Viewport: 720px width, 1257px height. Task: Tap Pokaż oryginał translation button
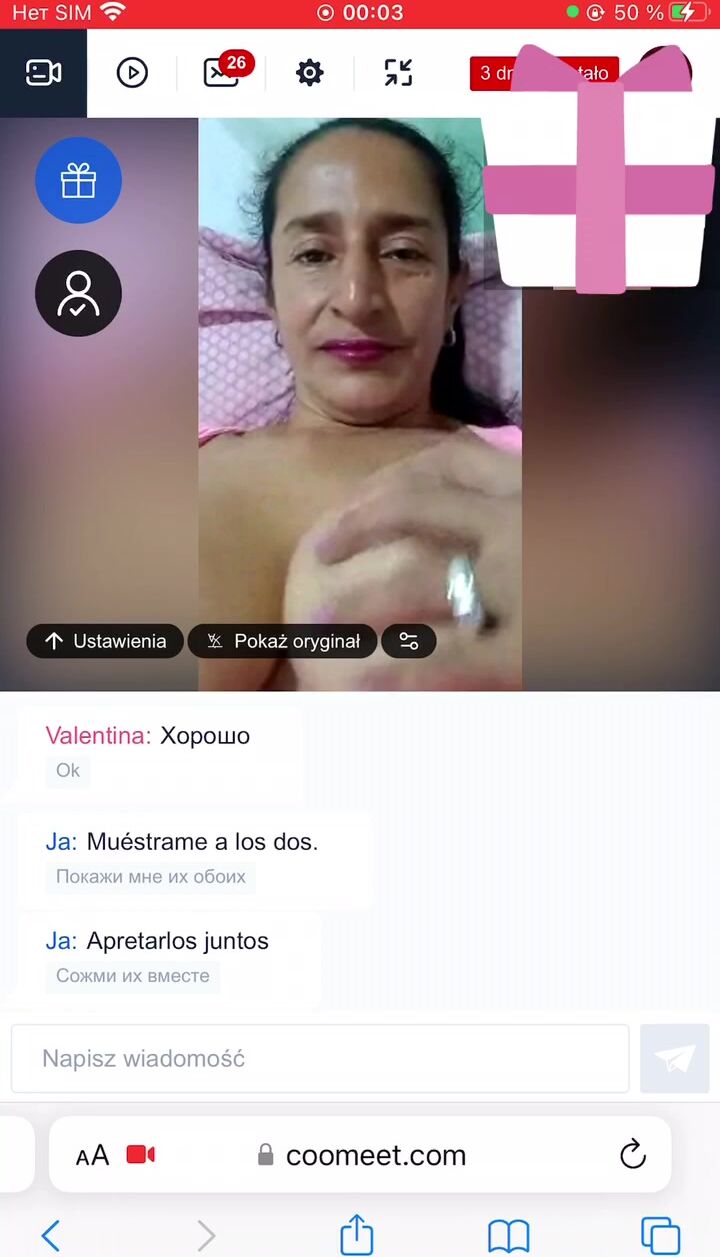tap(282, 641)
